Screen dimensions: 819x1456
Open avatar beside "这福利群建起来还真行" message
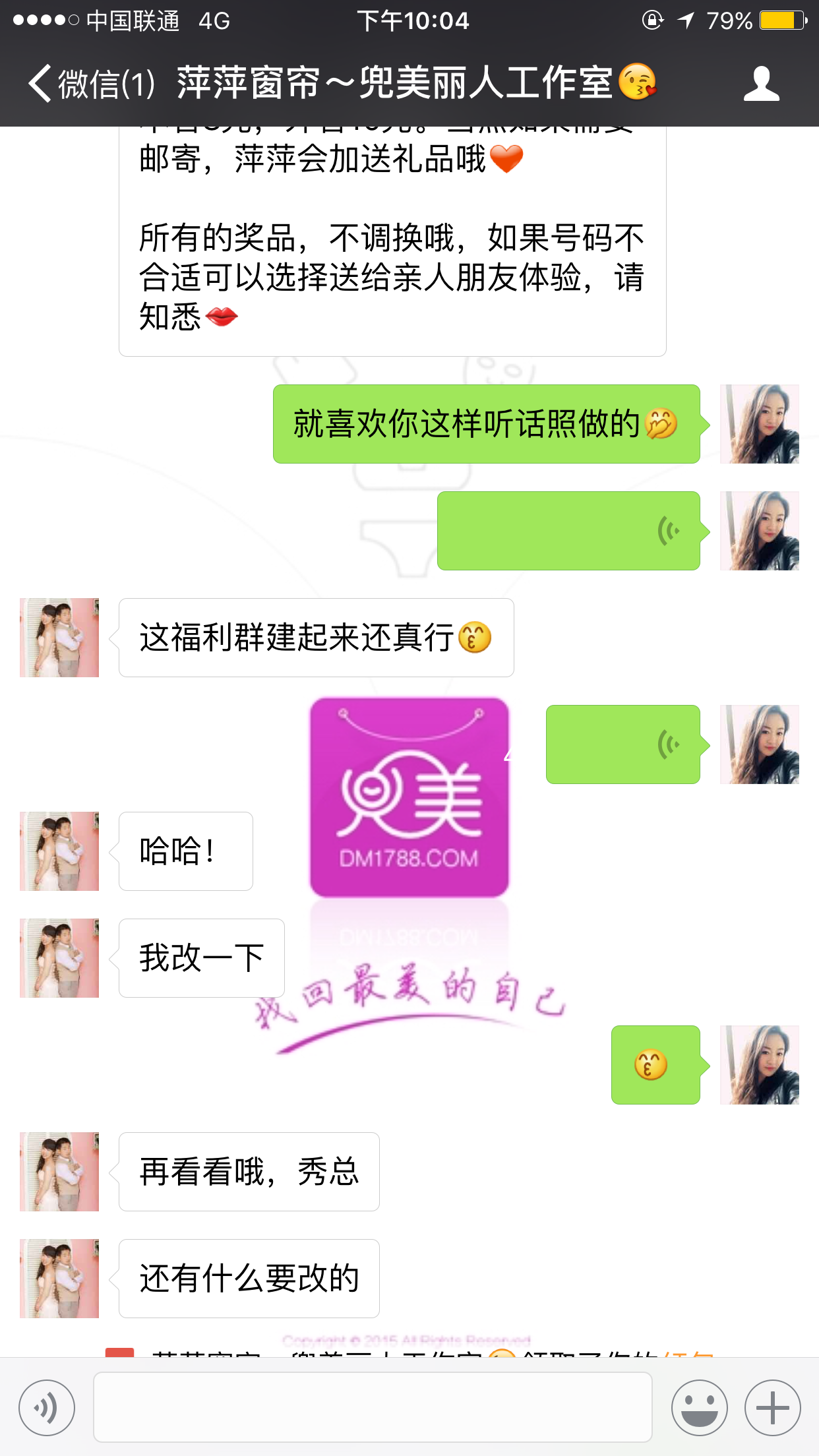[x=59, y=638]
